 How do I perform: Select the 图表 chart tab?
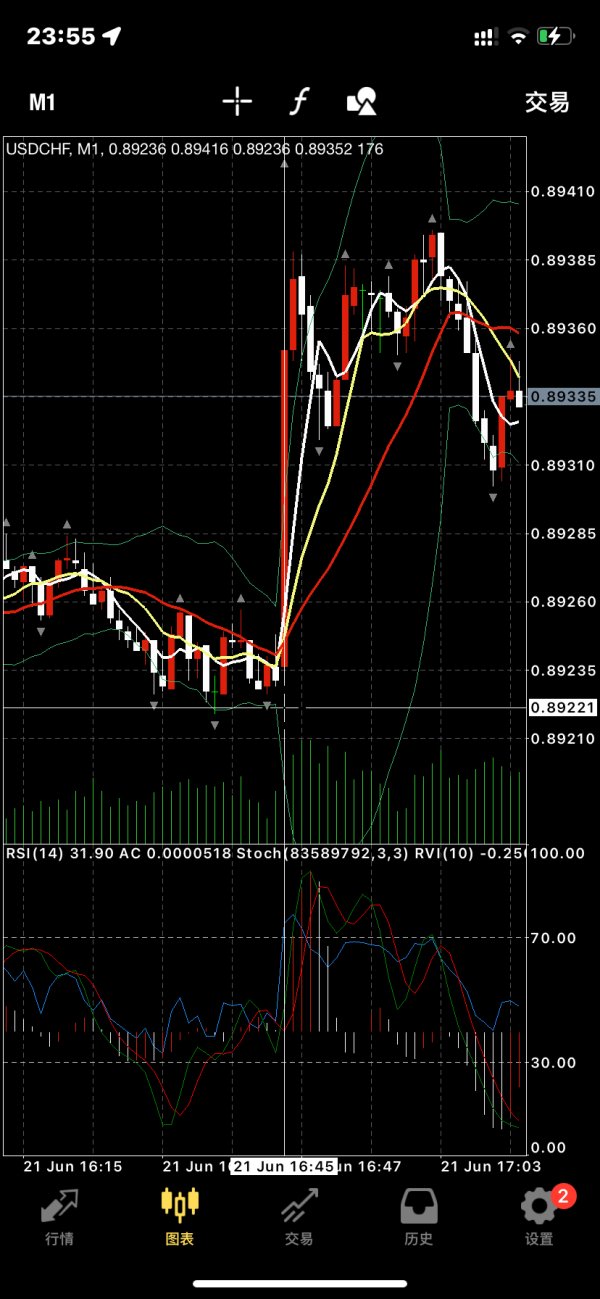tap(180, 1217)
